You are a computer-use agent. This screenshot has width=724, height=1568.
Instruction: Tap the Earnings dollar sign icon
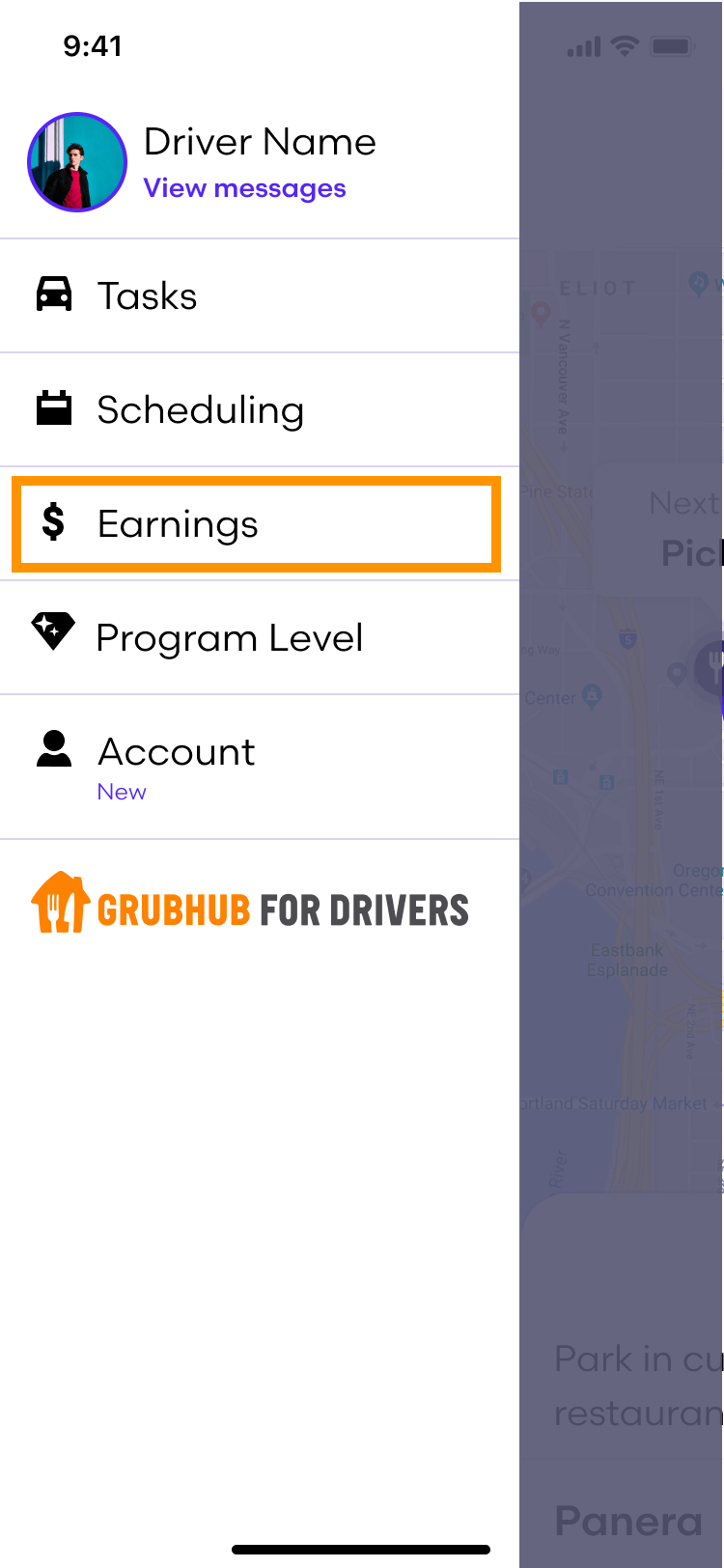[x=53, y=523]
